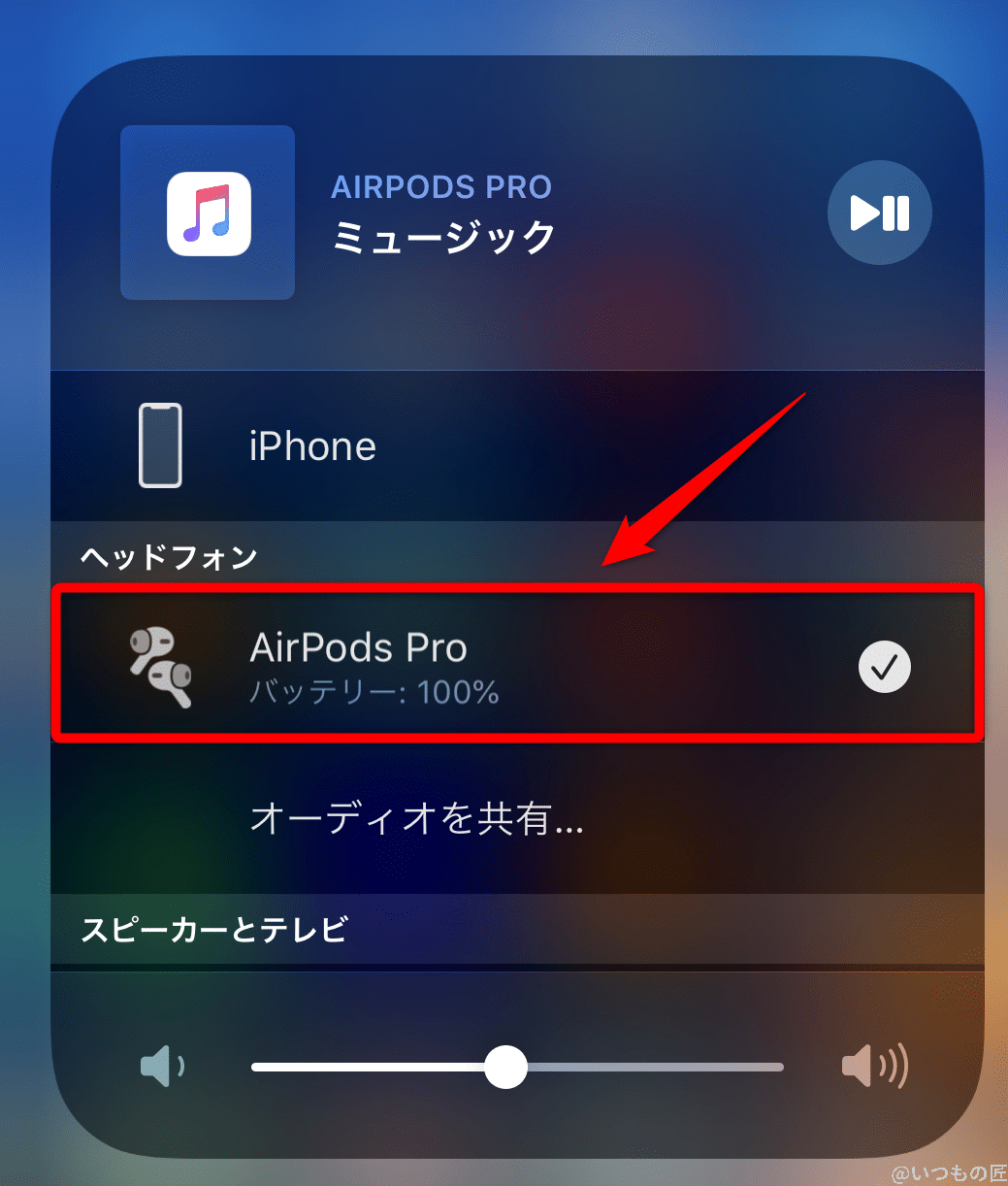The image size is (1008, 1186).
Task: Adjust the volume slider handle
Action: pos(504,1066)
